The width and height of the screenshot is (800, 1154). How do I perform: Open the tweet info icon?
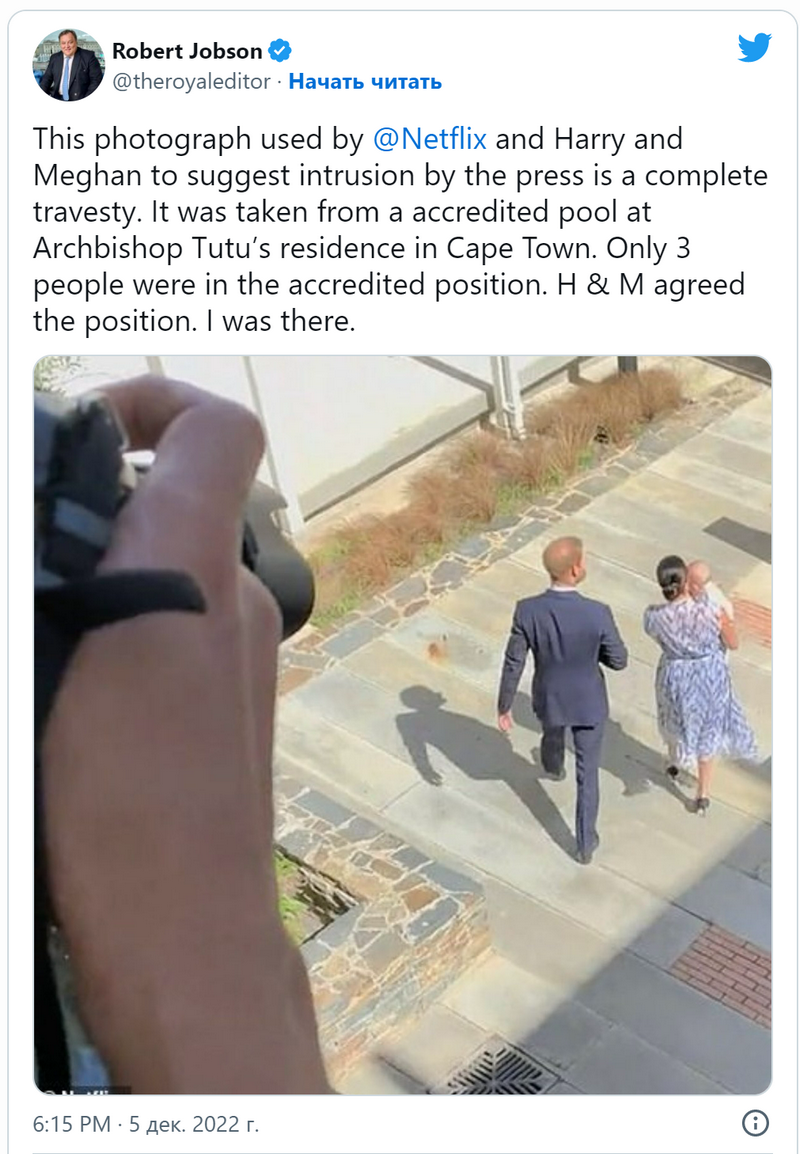756,1122
